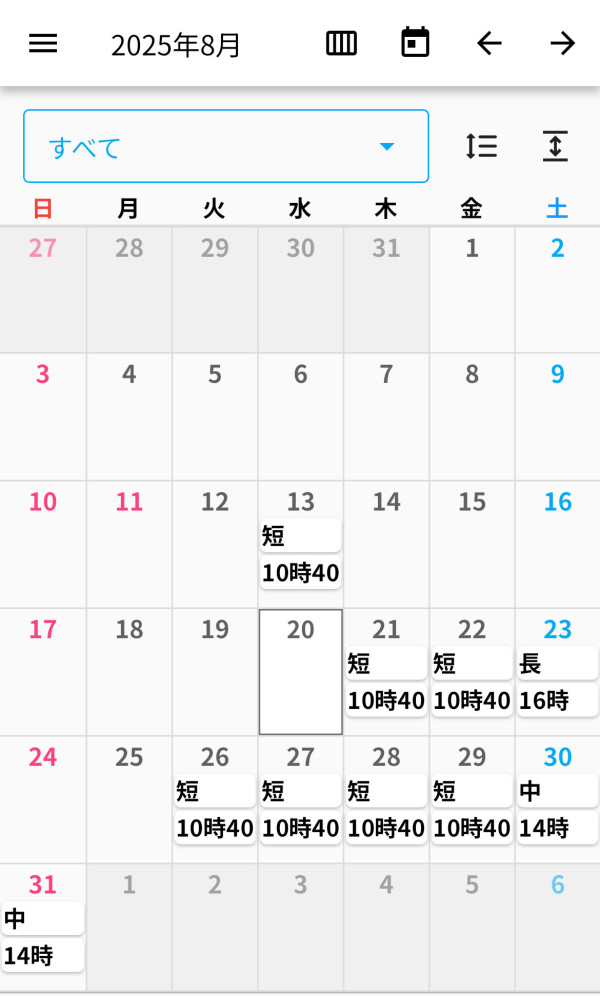Choose August 15 day cell
This screenshot has height=996, width=600.
click(x=472, y=544)
